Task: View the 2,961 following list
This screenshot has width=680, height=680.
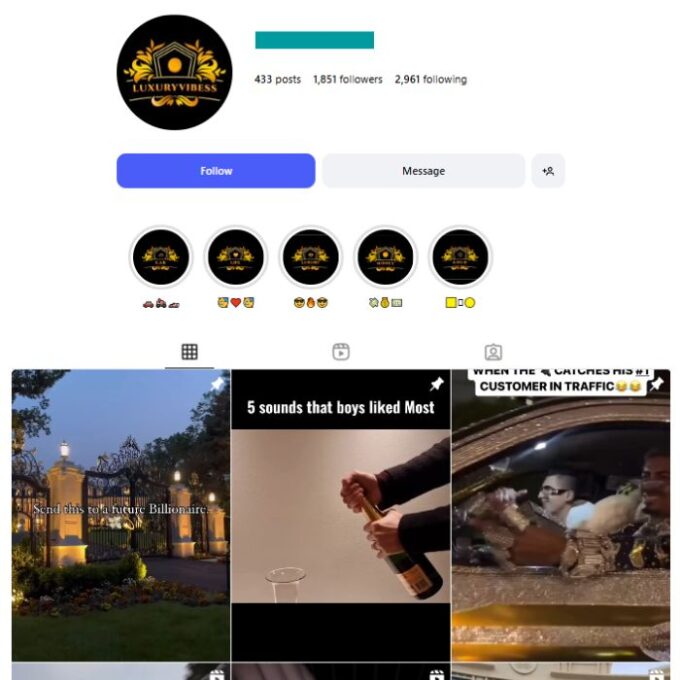Action: point(430,80)
